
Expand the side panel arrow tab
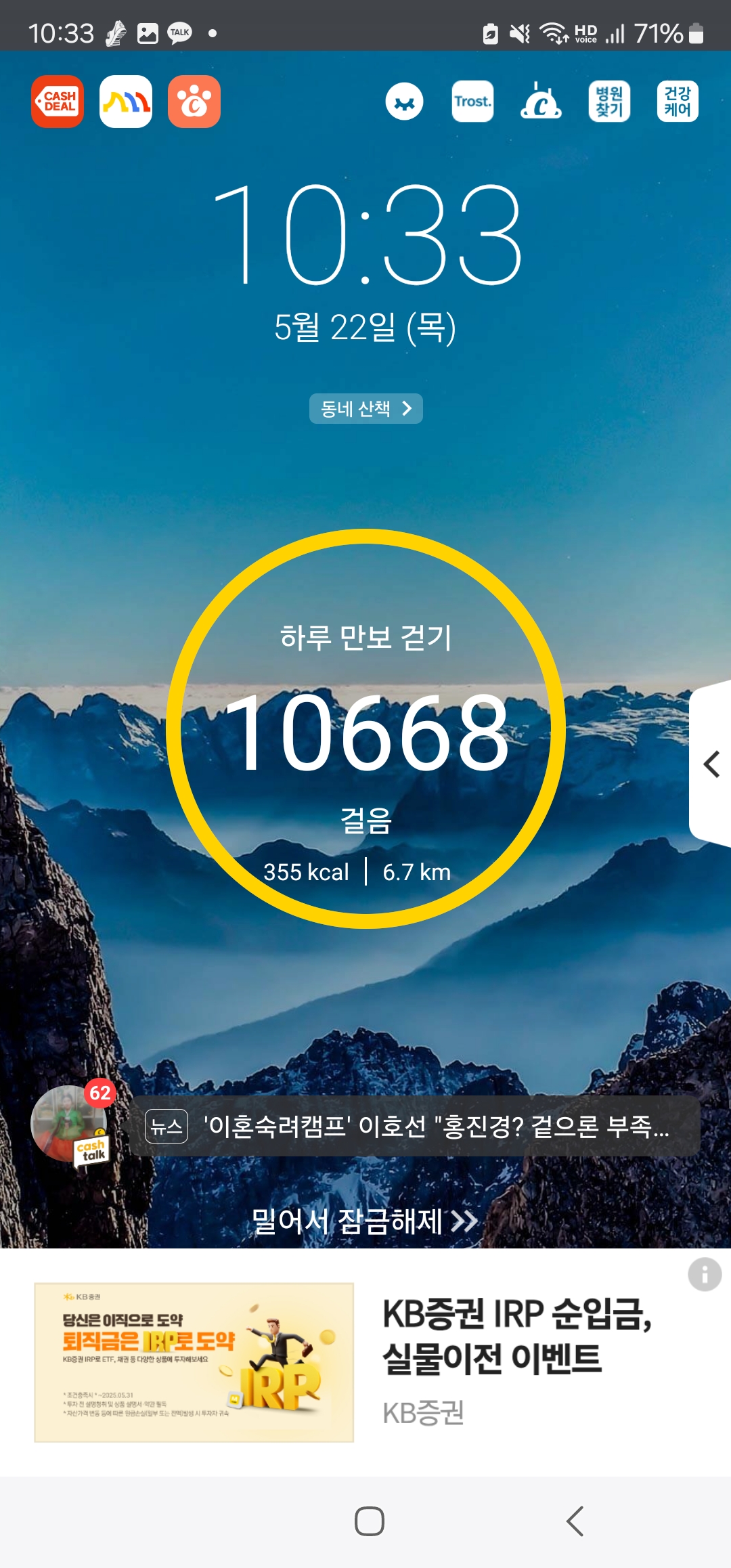point(710,764)
